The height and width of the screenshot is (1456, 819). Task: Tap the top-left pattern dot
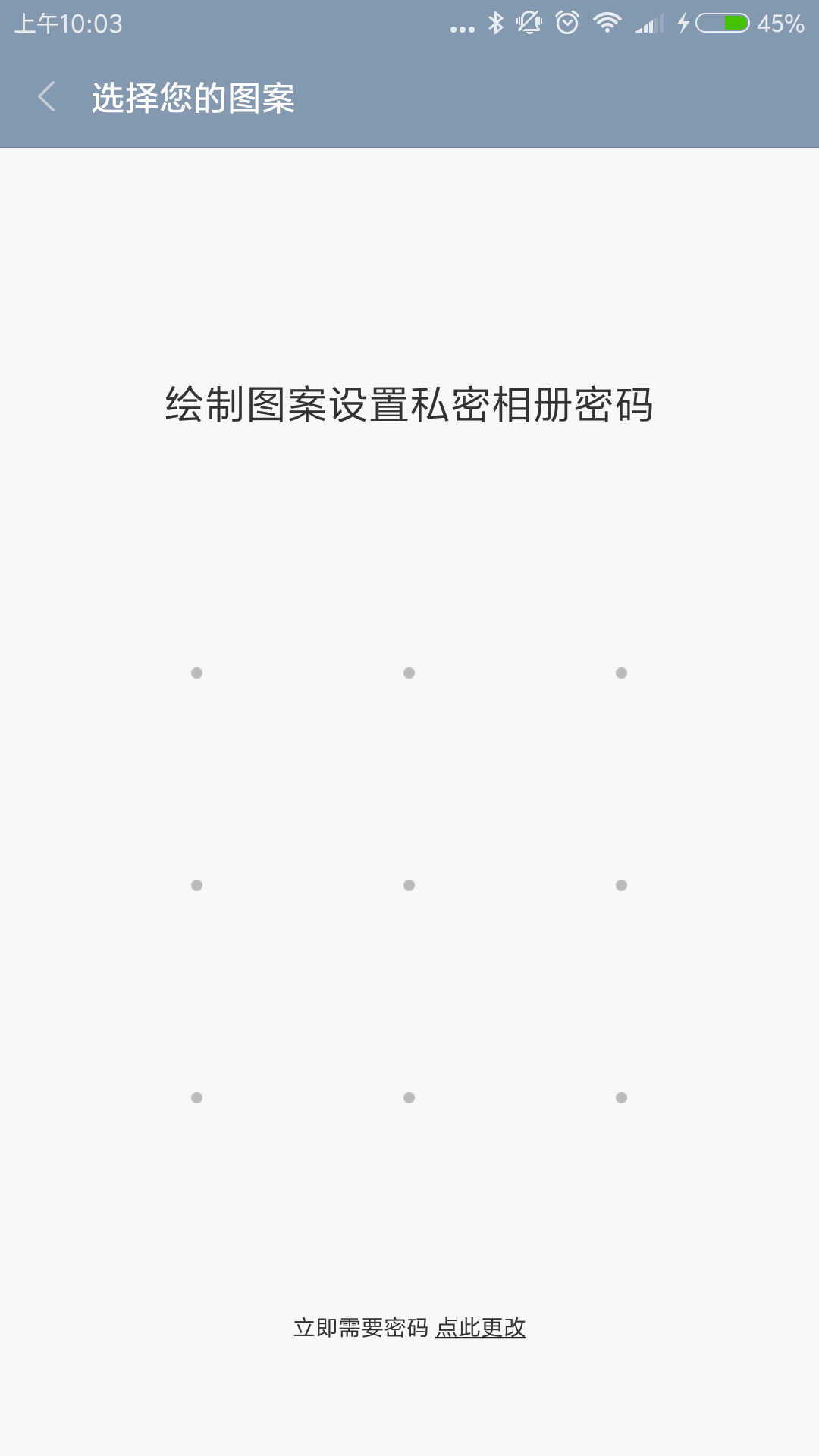point(196,673)
